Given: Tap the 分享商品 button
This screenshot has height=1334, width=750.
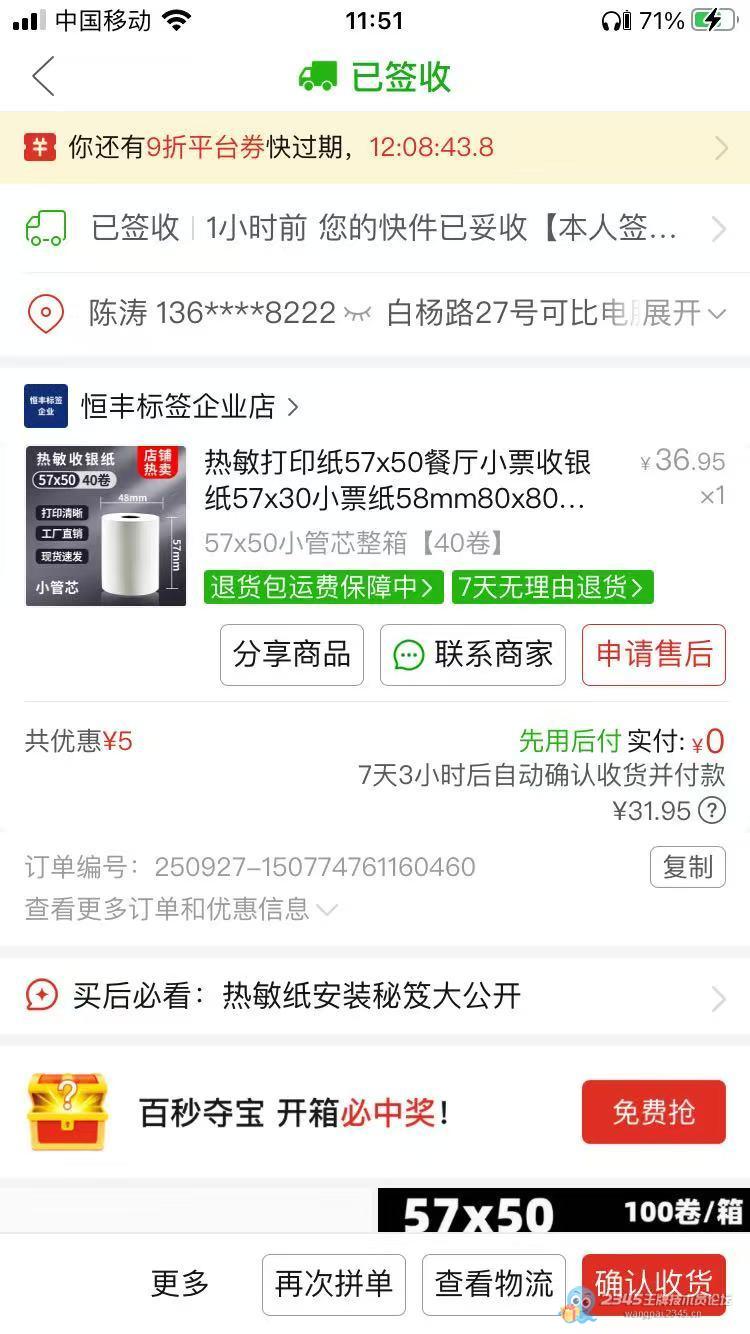Looking at the screenshot, I should [x=292, y=655].
